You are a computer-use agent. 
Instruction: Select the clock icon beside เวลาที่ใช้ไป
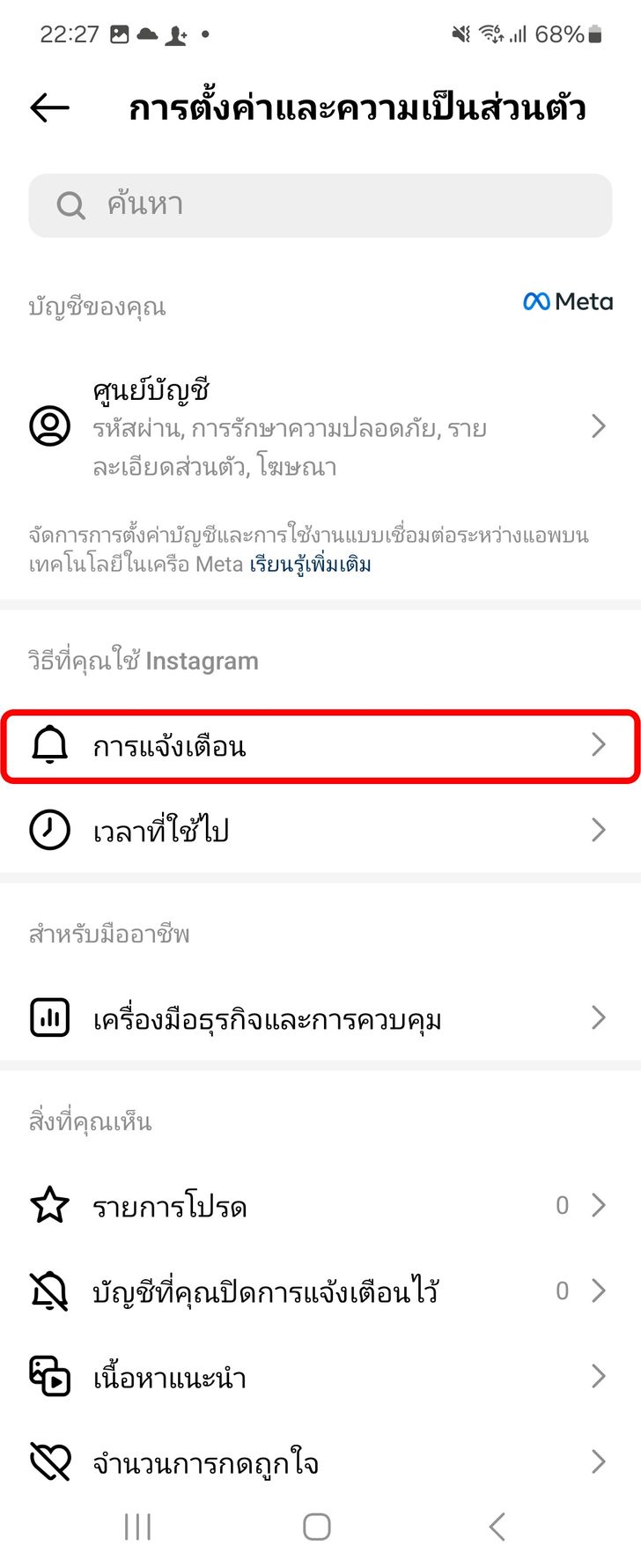(x=50, y=829)
